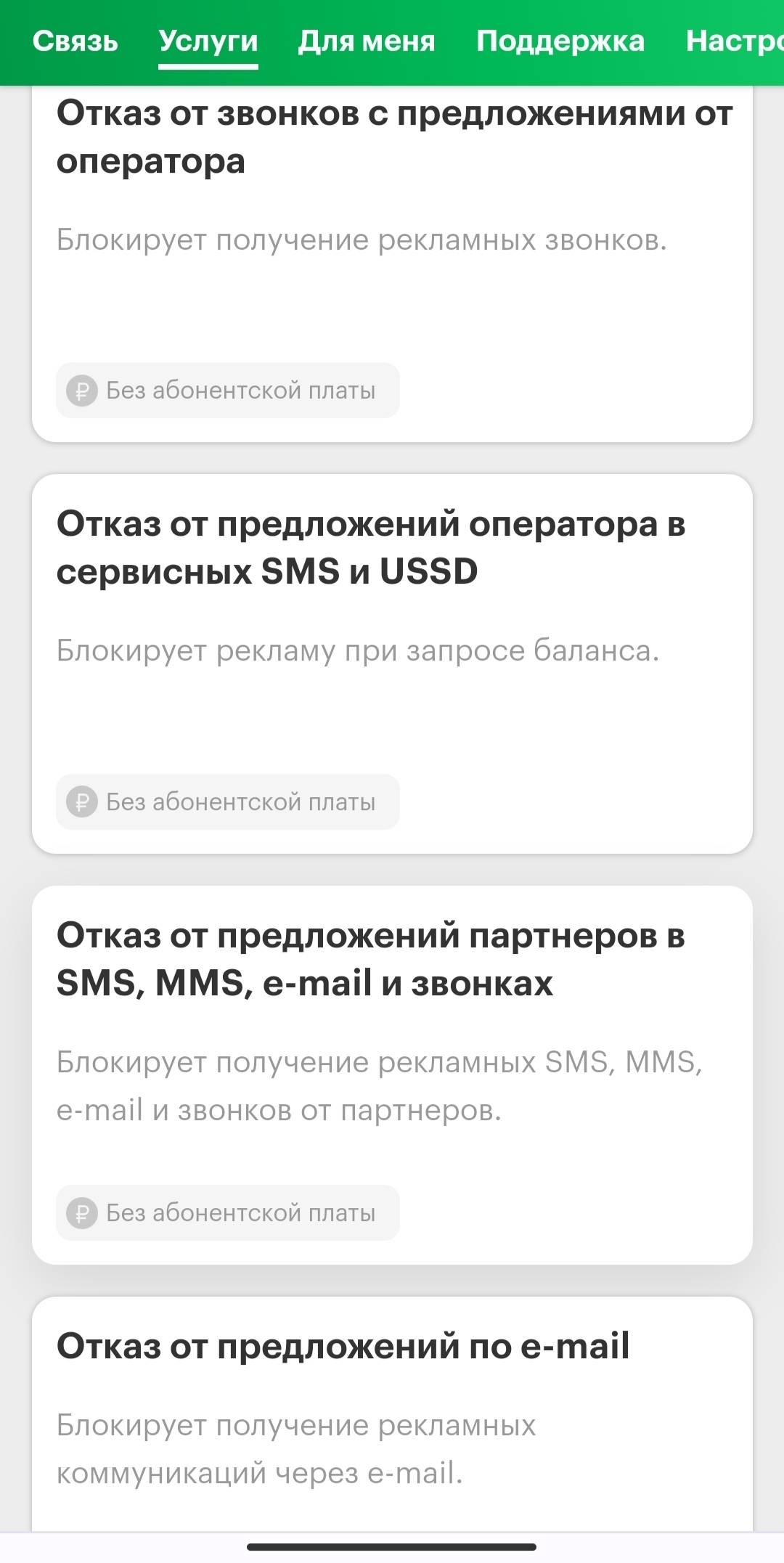This screenshot has width=784, height=1563.
Task: Go to the Поддержка tab
Action: (x=560, y=41)
